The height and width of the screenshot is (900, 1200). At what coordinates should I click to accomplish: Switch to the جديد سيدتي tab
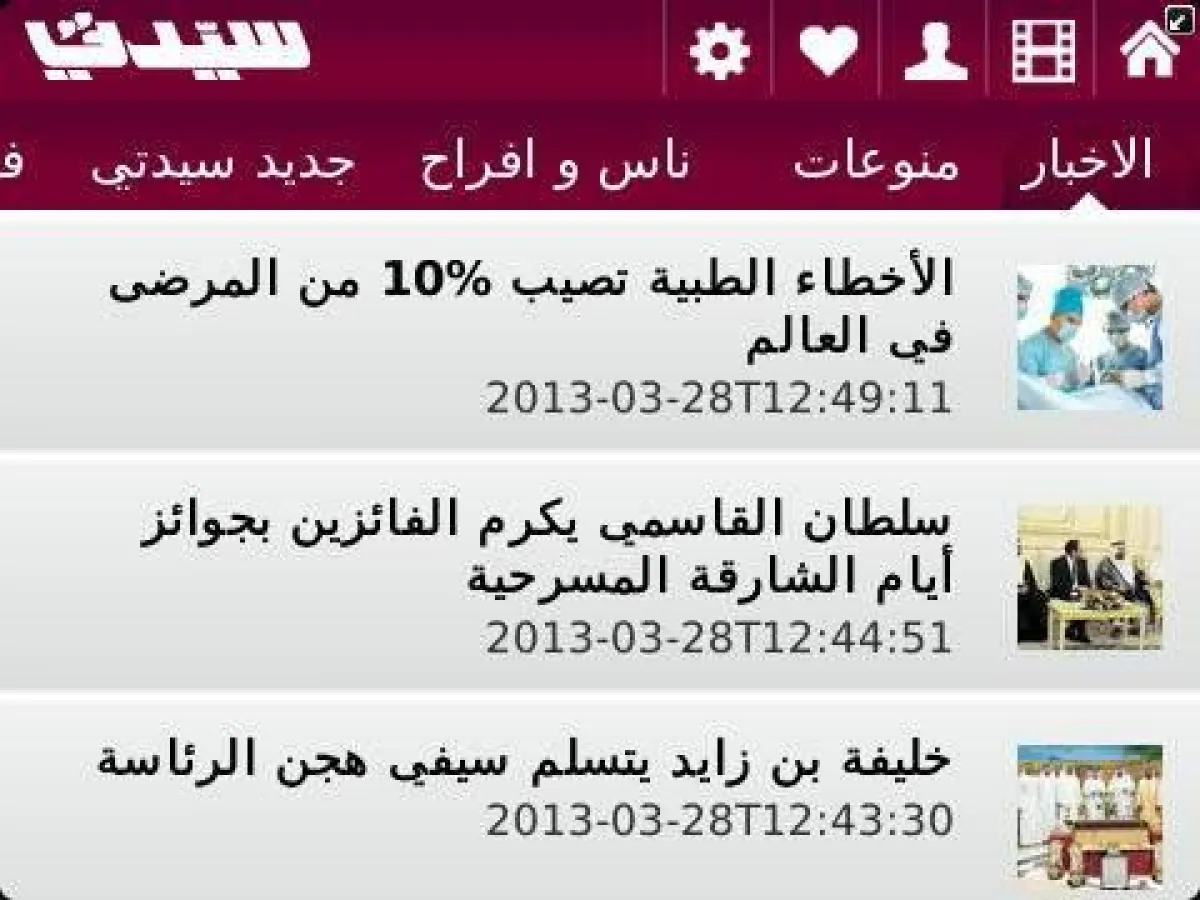click(222, 162)
